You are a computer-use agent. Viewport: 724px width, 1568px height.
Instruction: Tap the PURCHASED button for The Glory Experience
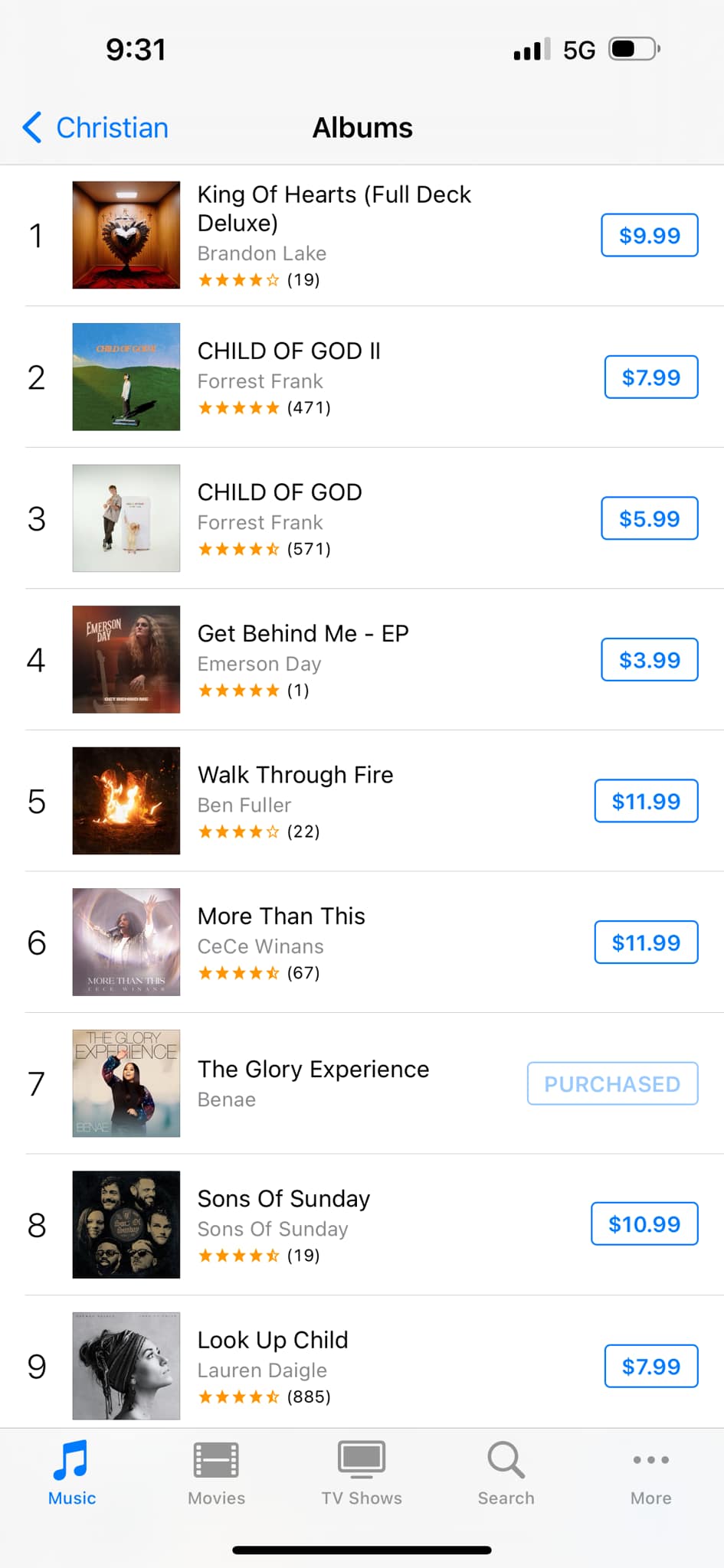pos(612,1083)
